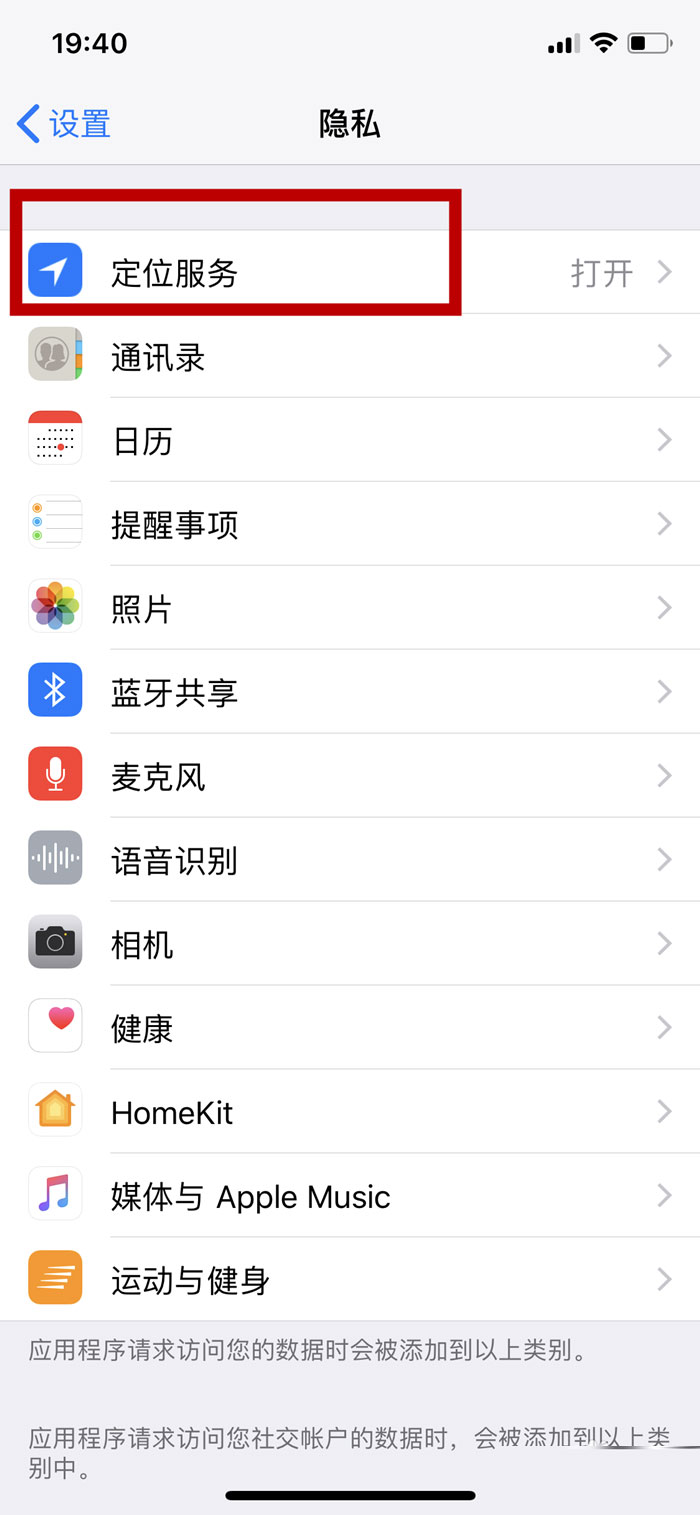Open 运动与健身 settings

[350, 1280]
